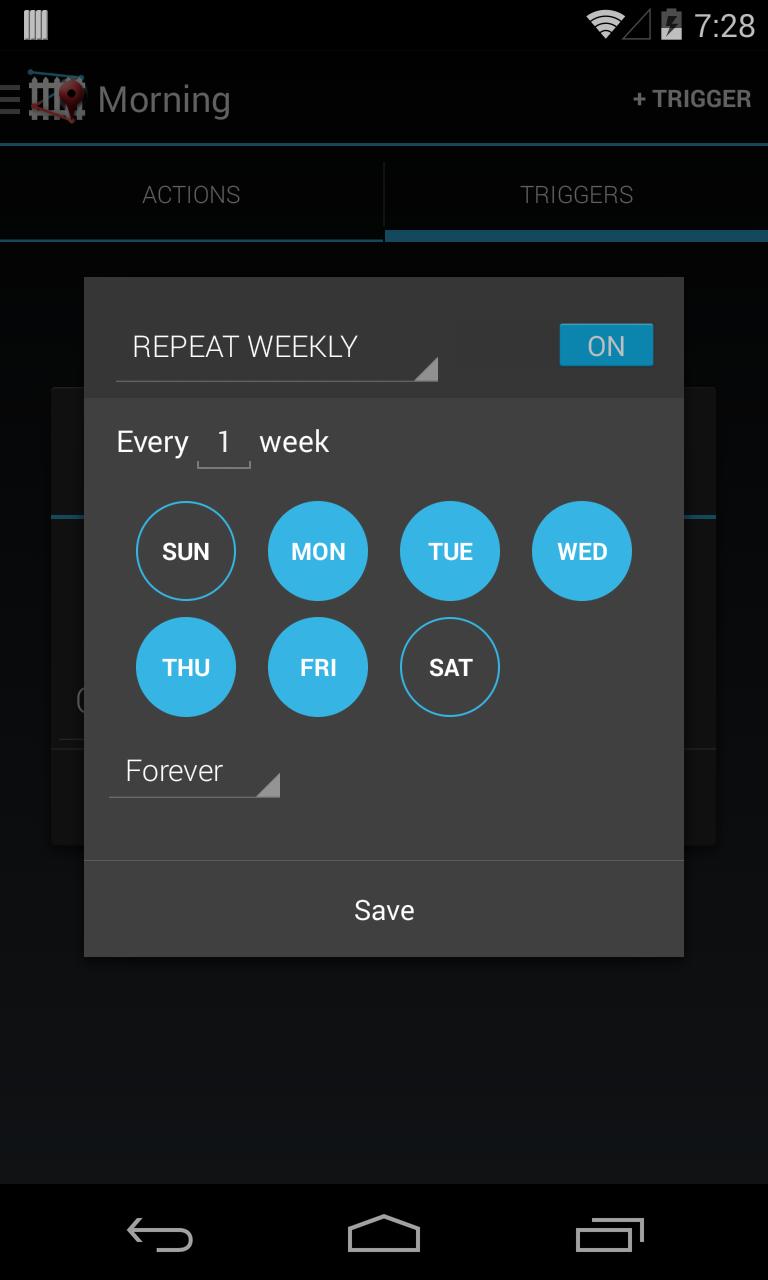Viewport: 768px width, 1280px height.
Task: Select Sunday as a repeat day
Action: click(186, 551)
